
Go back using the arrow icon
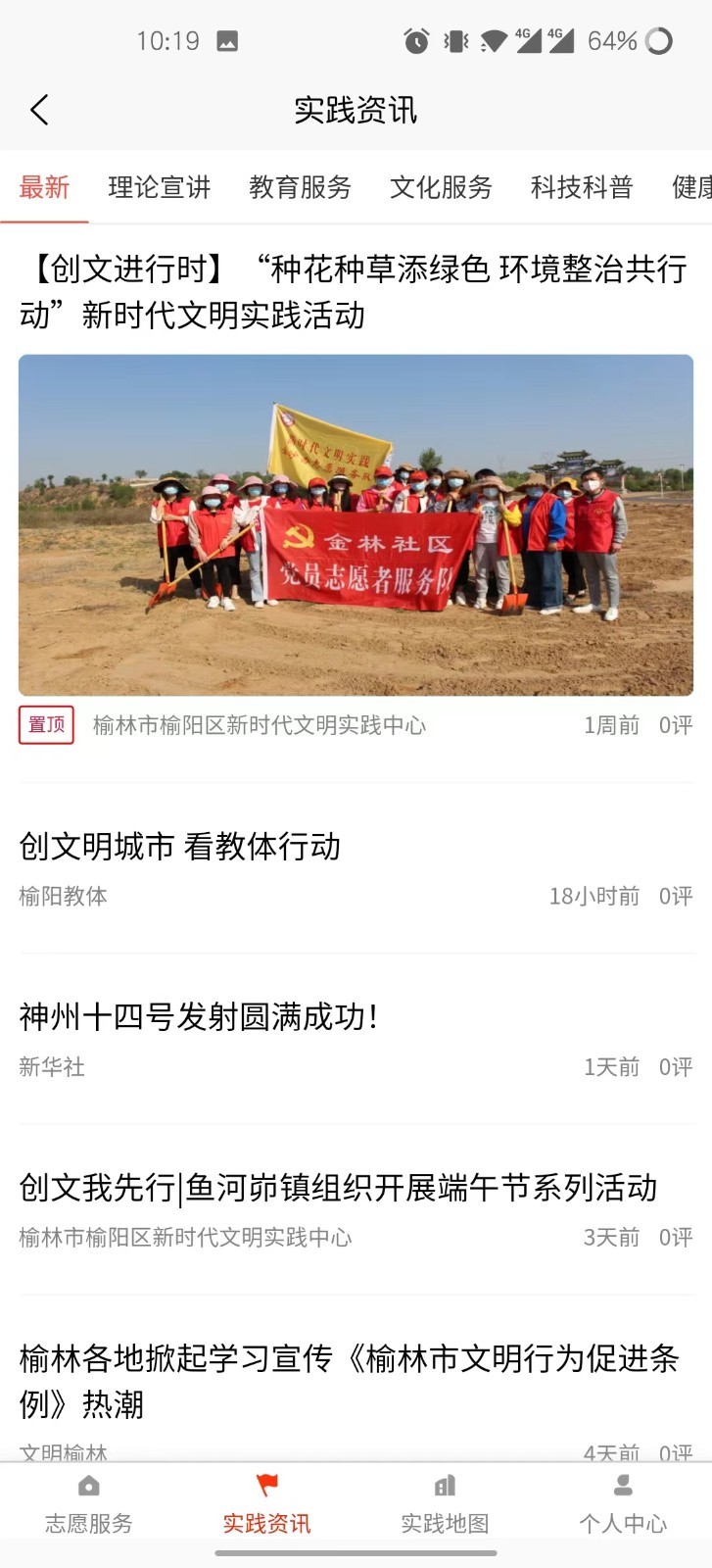coord(39,110)
